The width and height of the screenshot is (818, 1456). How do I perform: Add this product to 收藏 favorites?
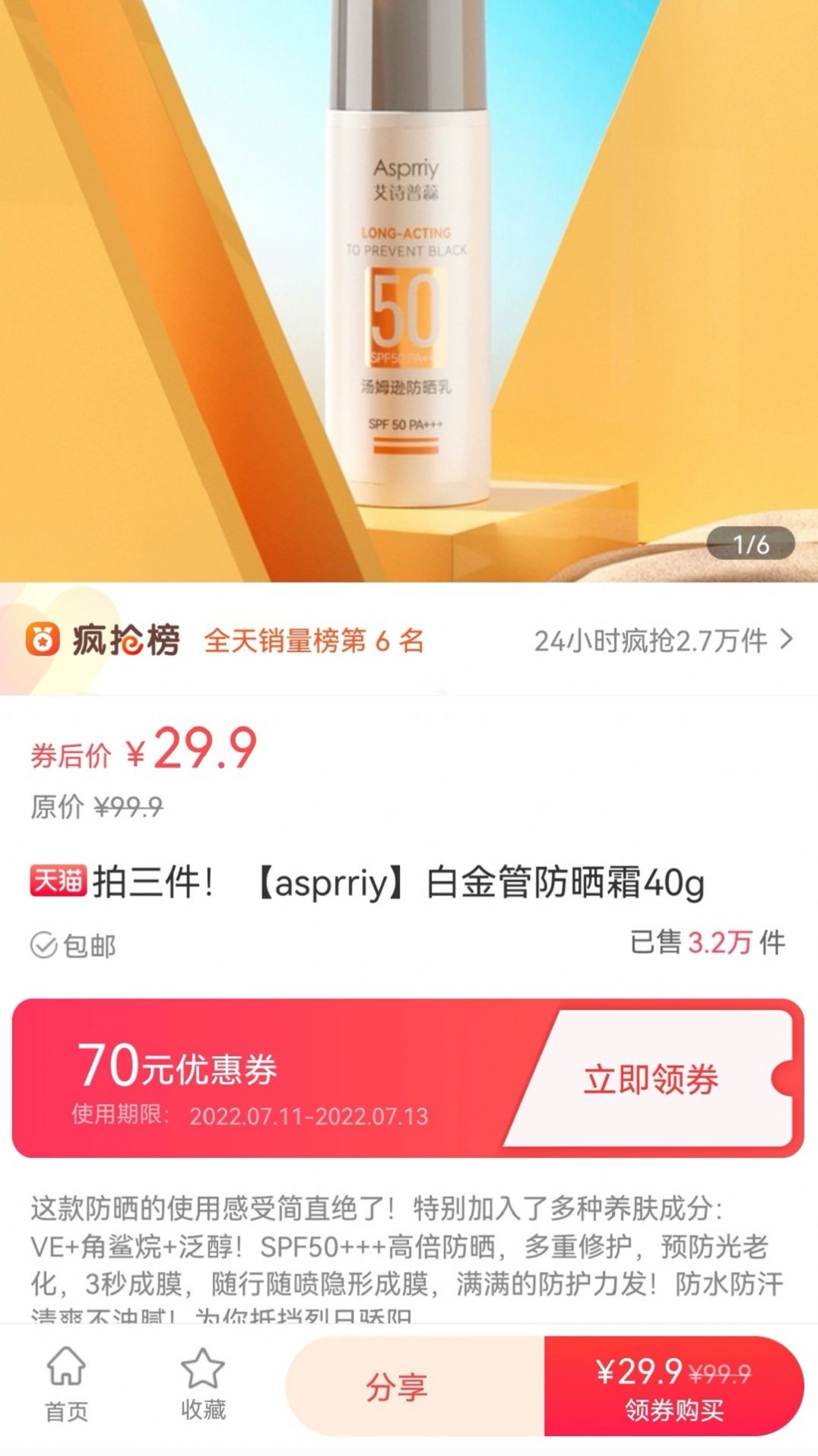[x=203, y=1385]
